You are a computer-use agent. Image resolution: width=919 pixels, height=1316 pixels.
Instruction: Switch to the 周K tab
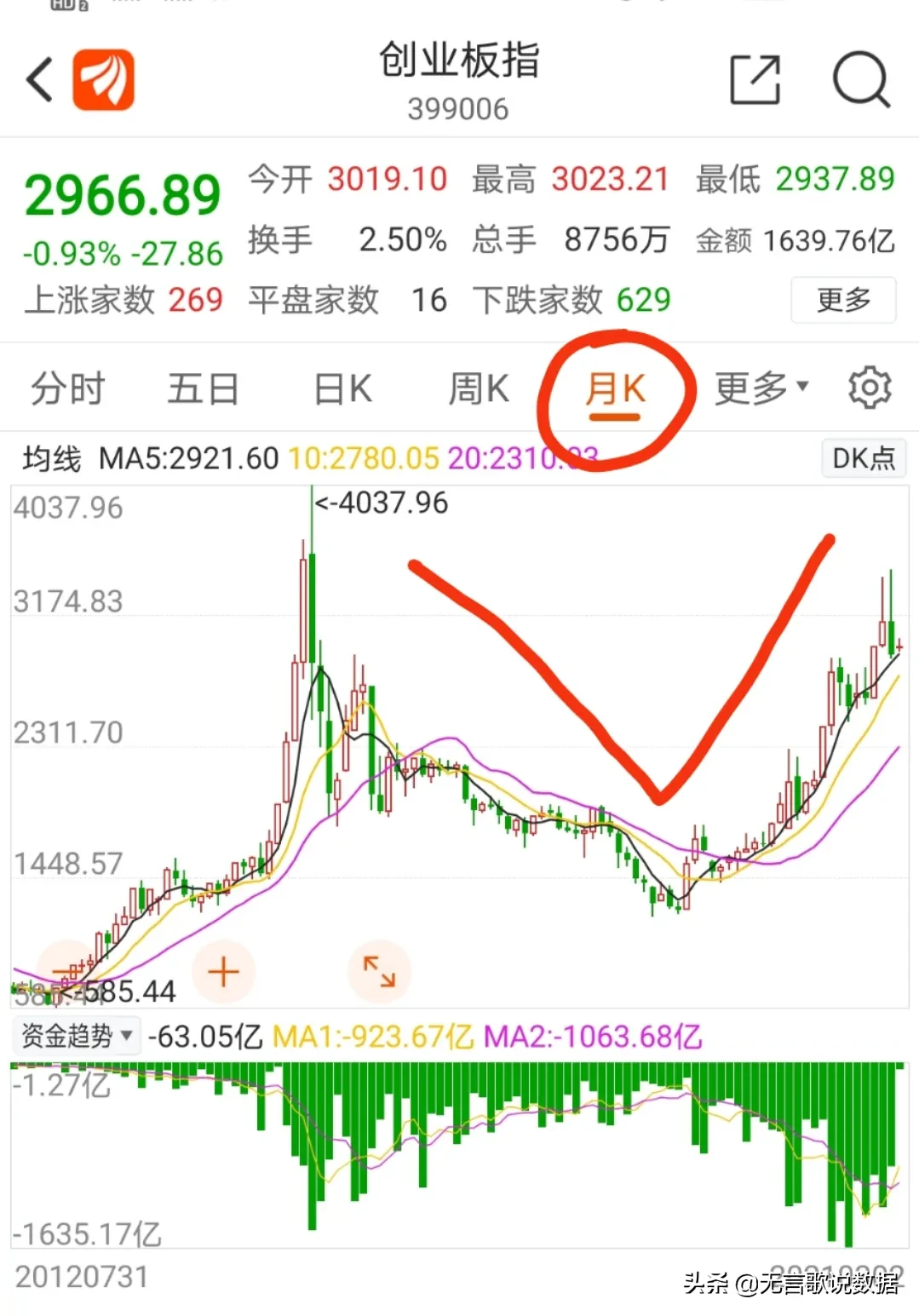coord(479,389)
